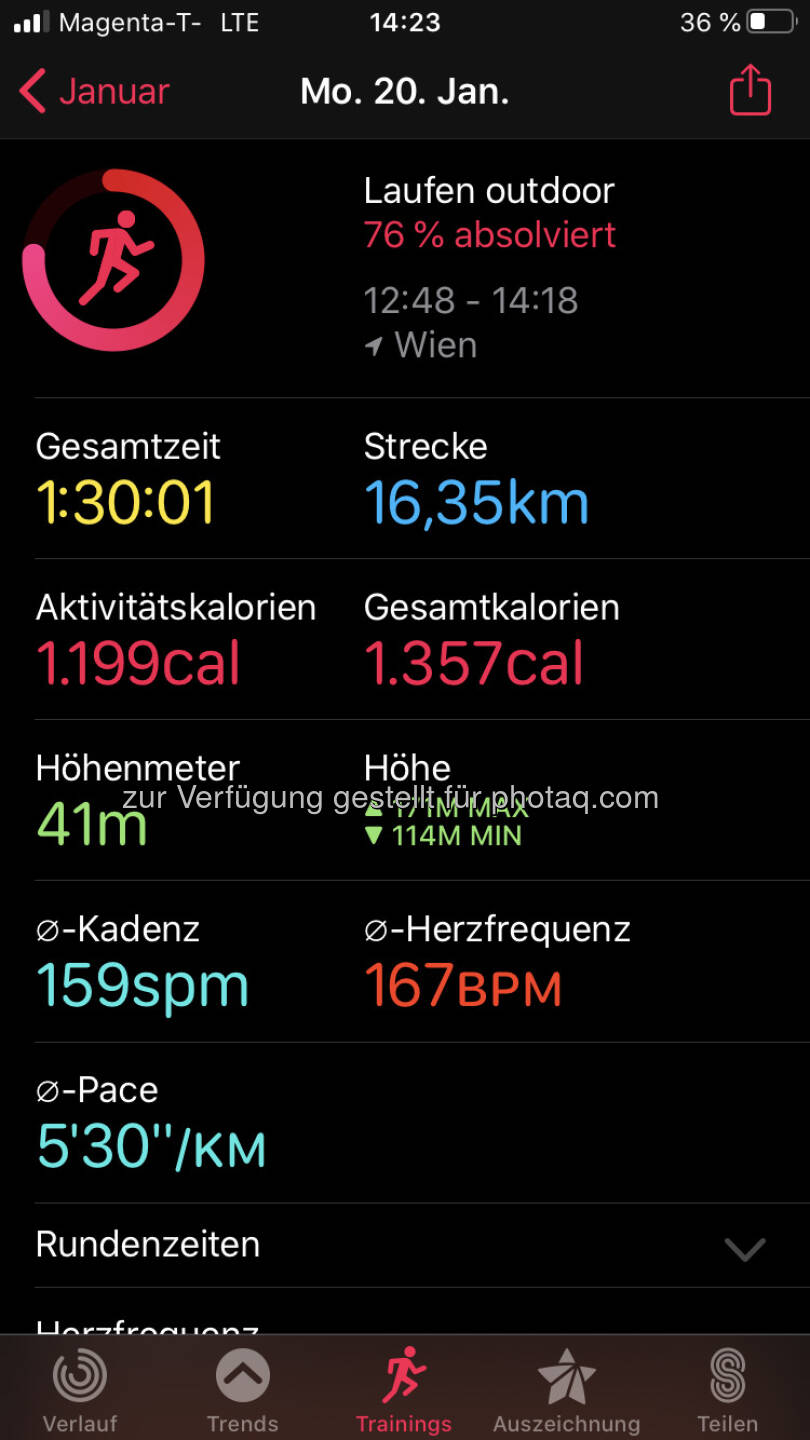This screenshot has height=1440, width=810.
Task: Expand the Rundenzeiten section
Action: 745,1247
